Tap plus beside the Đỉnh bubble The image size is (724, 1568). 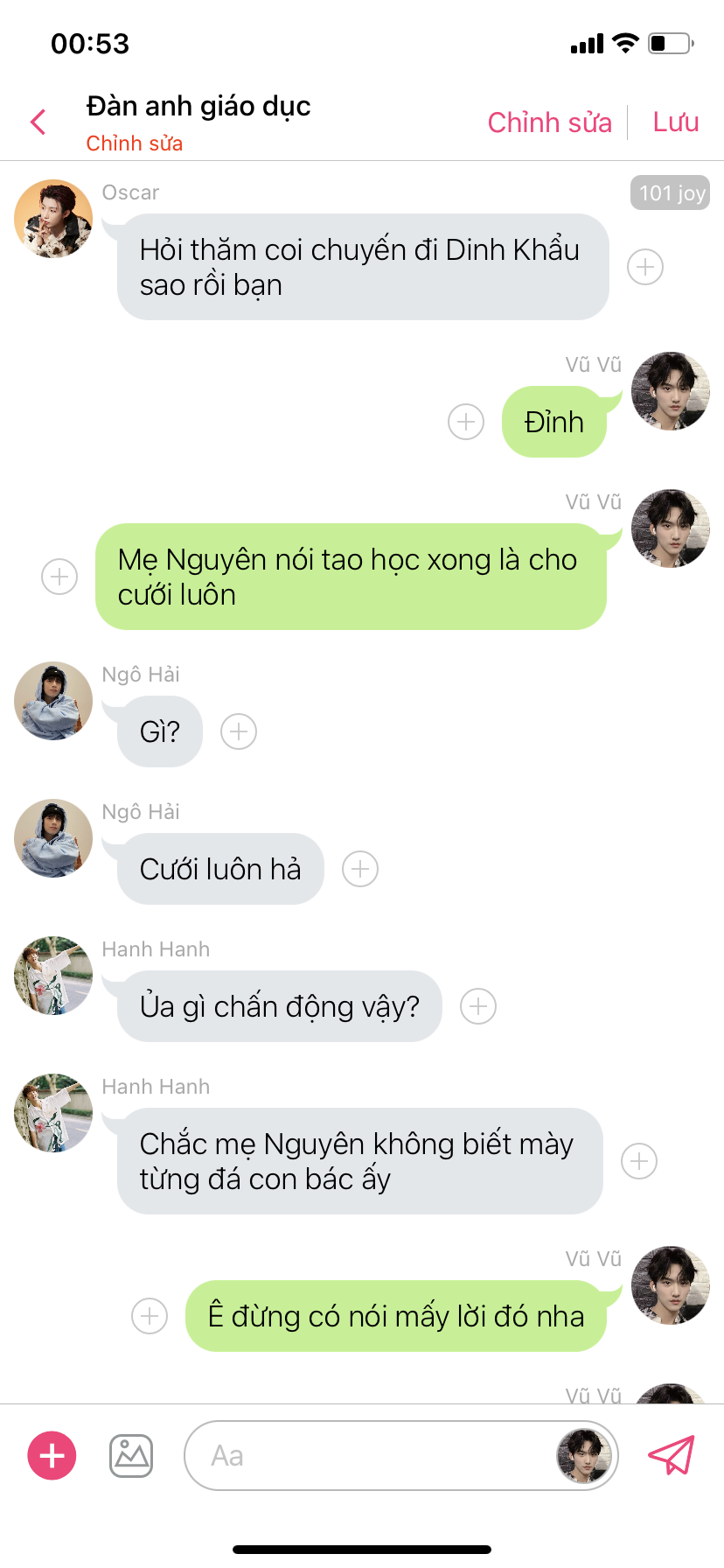pyautogui.click(x=466, y=422)
